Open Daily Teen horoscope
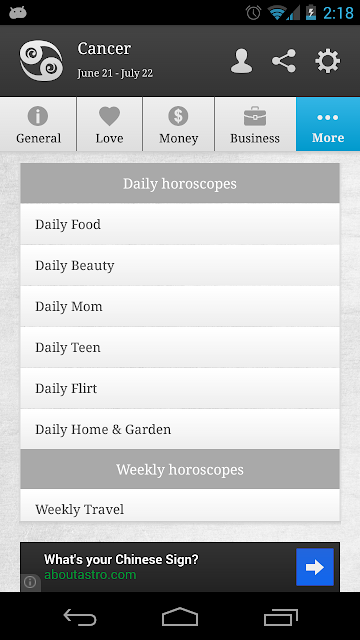 pyautogui.click(x=180, y=347)
